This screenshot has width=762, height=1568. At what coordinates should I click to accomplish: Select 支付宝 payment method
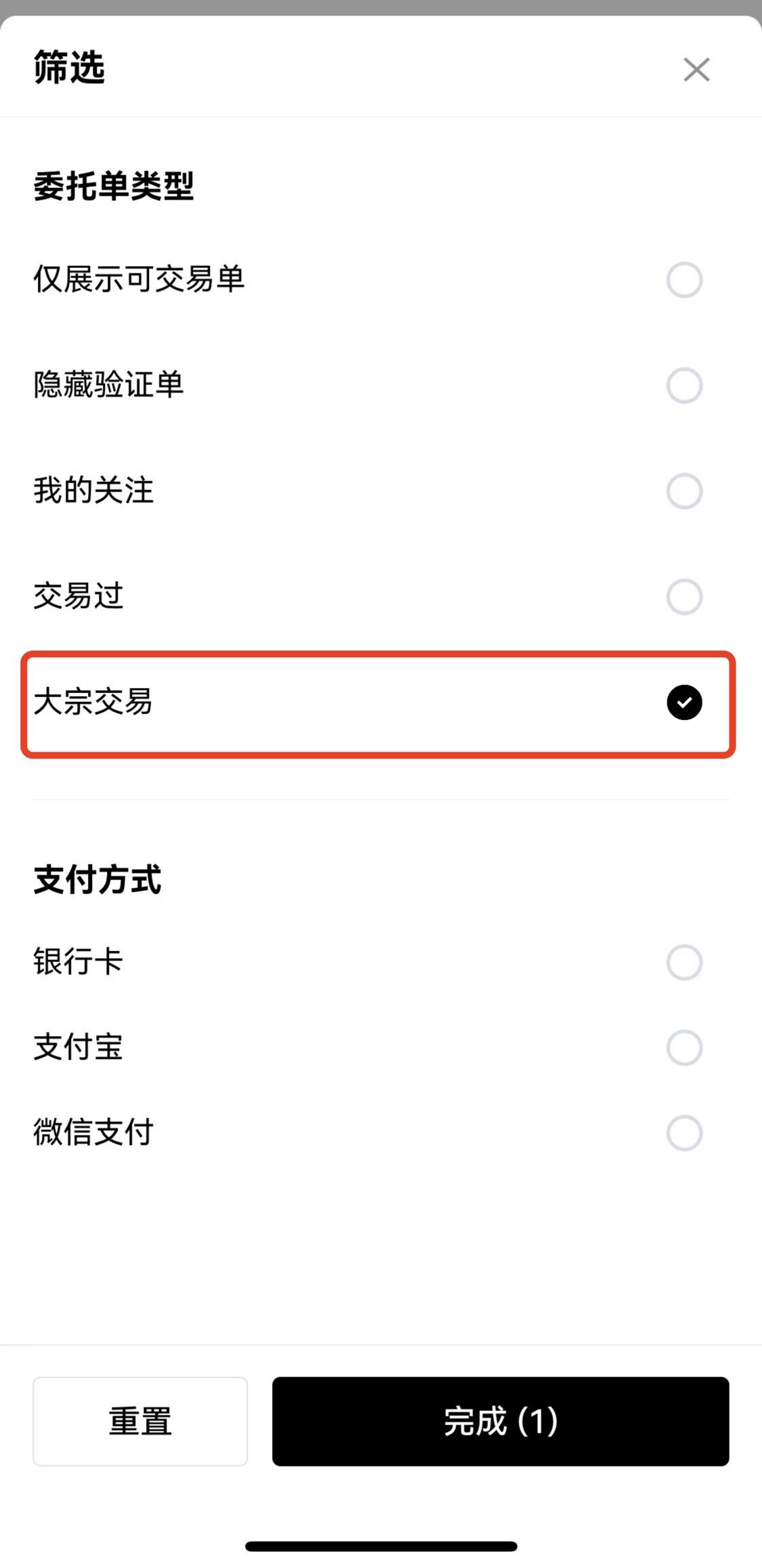coord(683,1048)
